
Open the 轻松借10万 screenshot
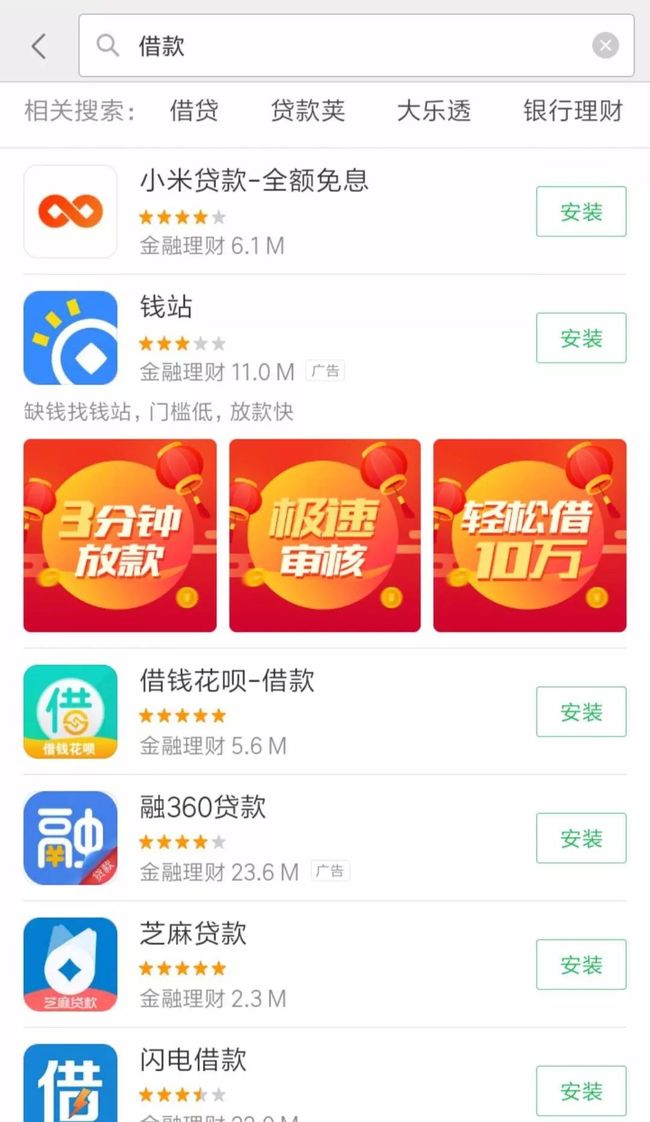(530, 535)
